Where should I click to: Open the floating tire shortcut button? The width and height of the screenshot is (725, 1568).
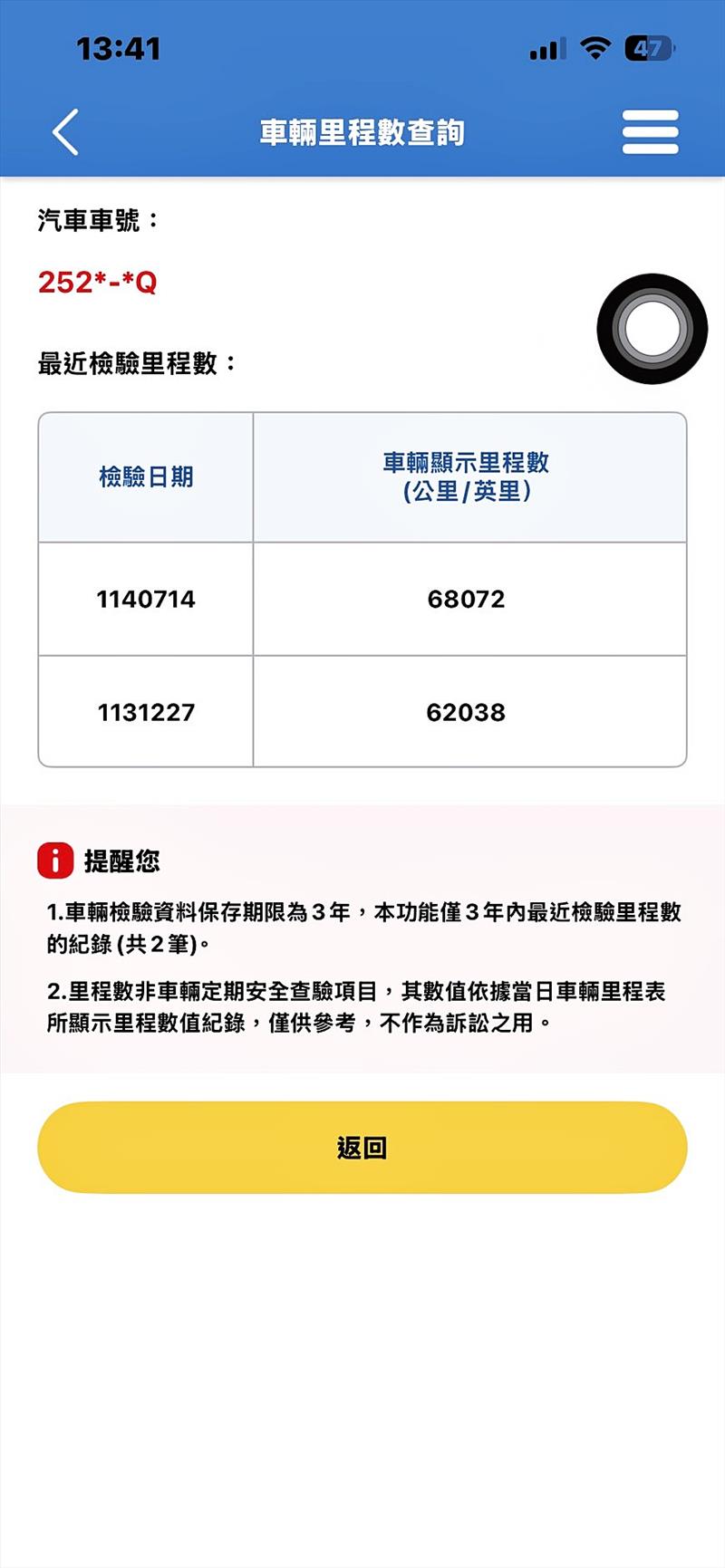[x=652, y=329]
